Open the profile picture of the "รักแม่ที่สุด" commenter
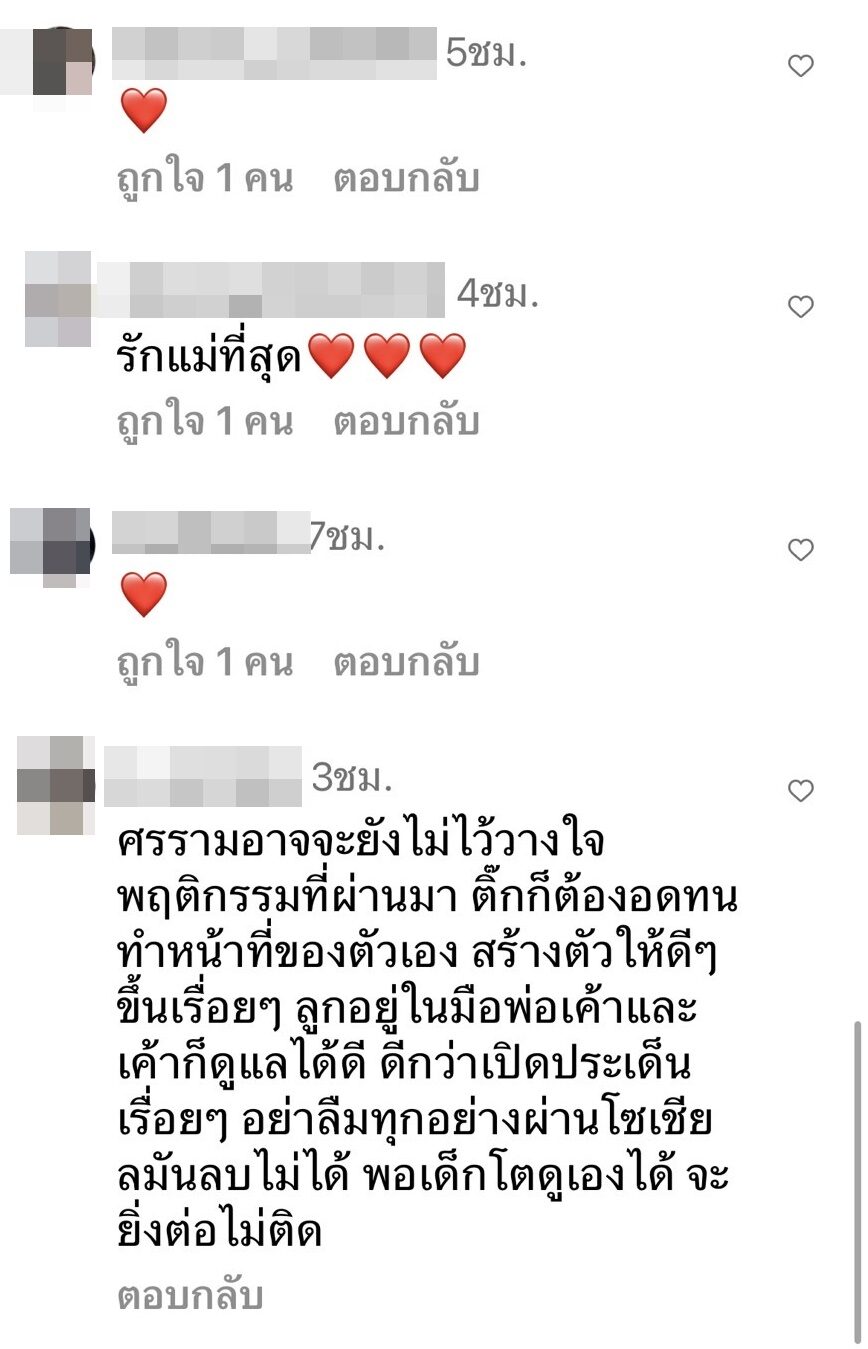Viewport: 868px width, 1349px height. tap(57, 299)
